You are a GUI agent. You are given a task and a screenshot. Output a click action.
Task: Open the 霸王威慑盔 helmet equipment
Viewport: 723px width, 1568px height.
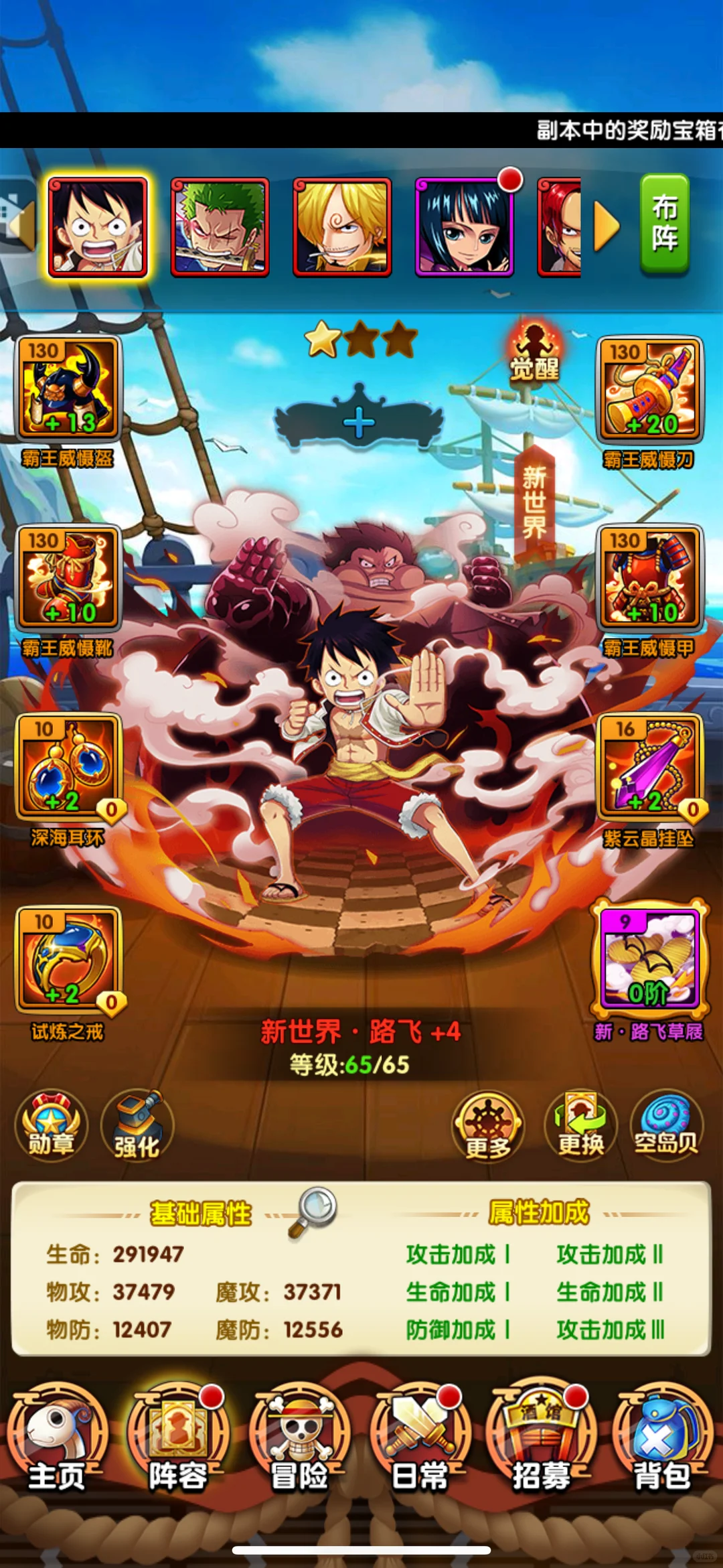[x=68, y=388]
